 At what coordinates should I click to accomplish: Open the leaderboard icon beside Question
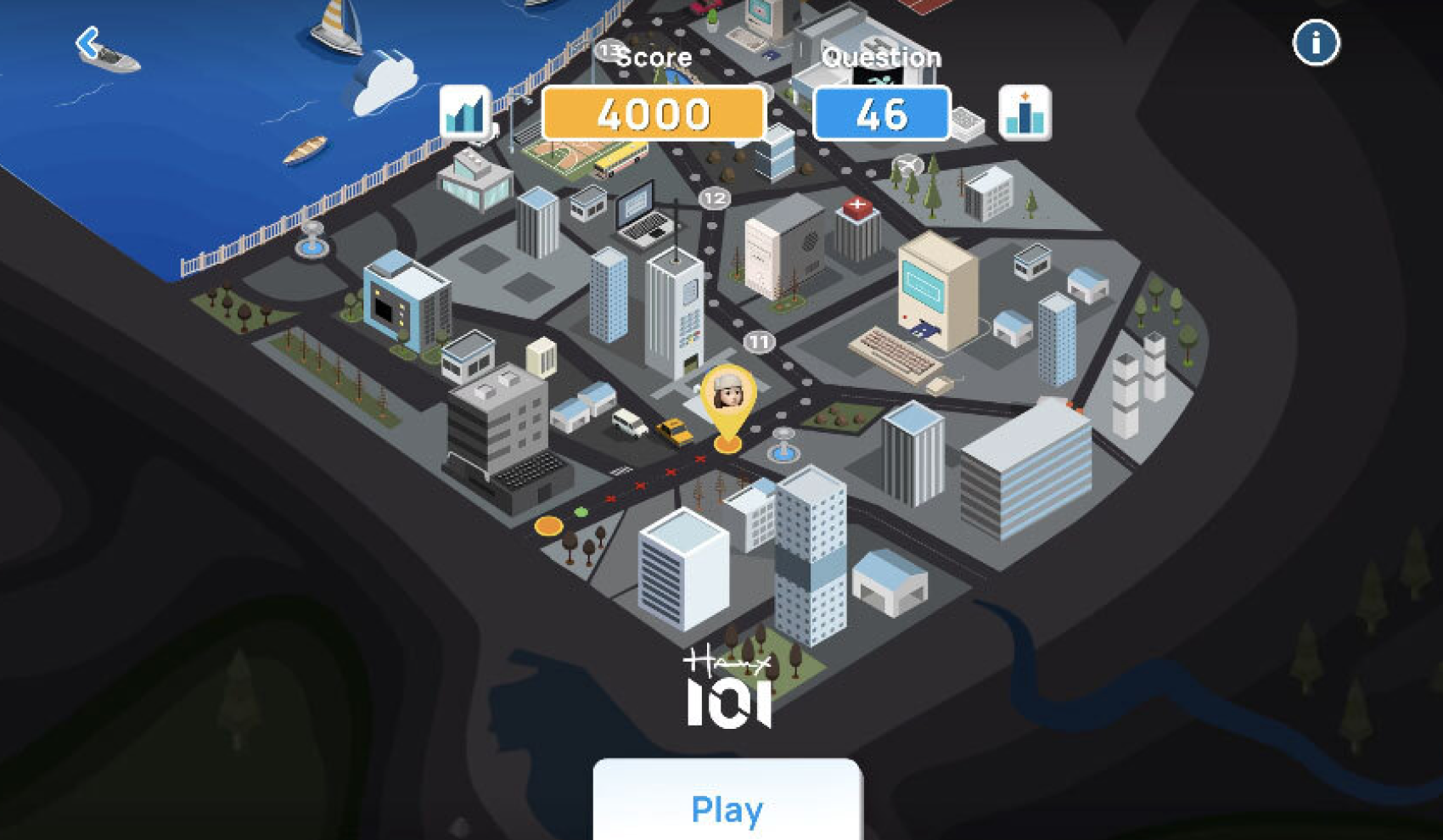coord(1025,113)
